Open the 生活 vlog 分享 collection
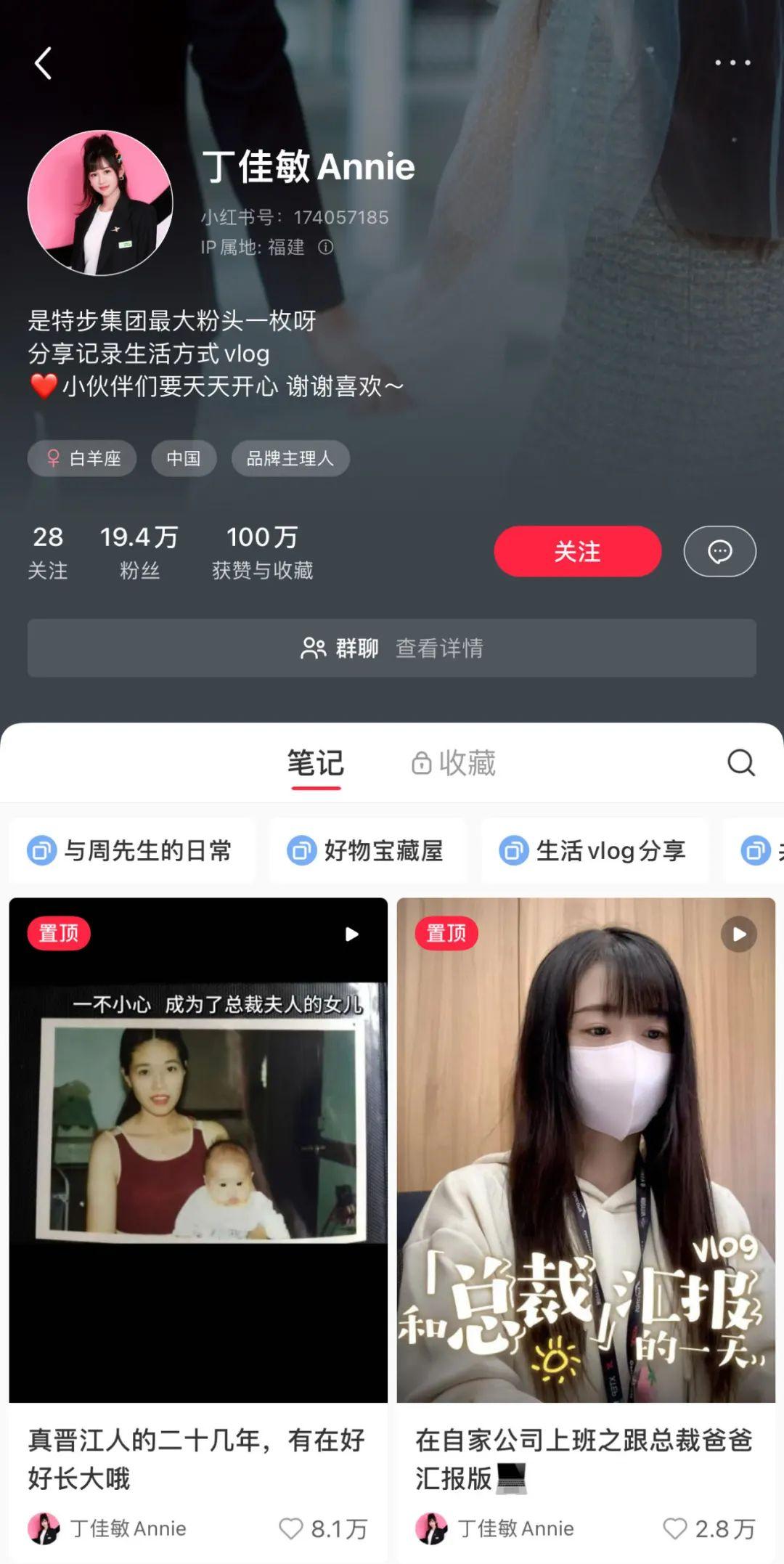784x1564 pixels. click(594, 850)
